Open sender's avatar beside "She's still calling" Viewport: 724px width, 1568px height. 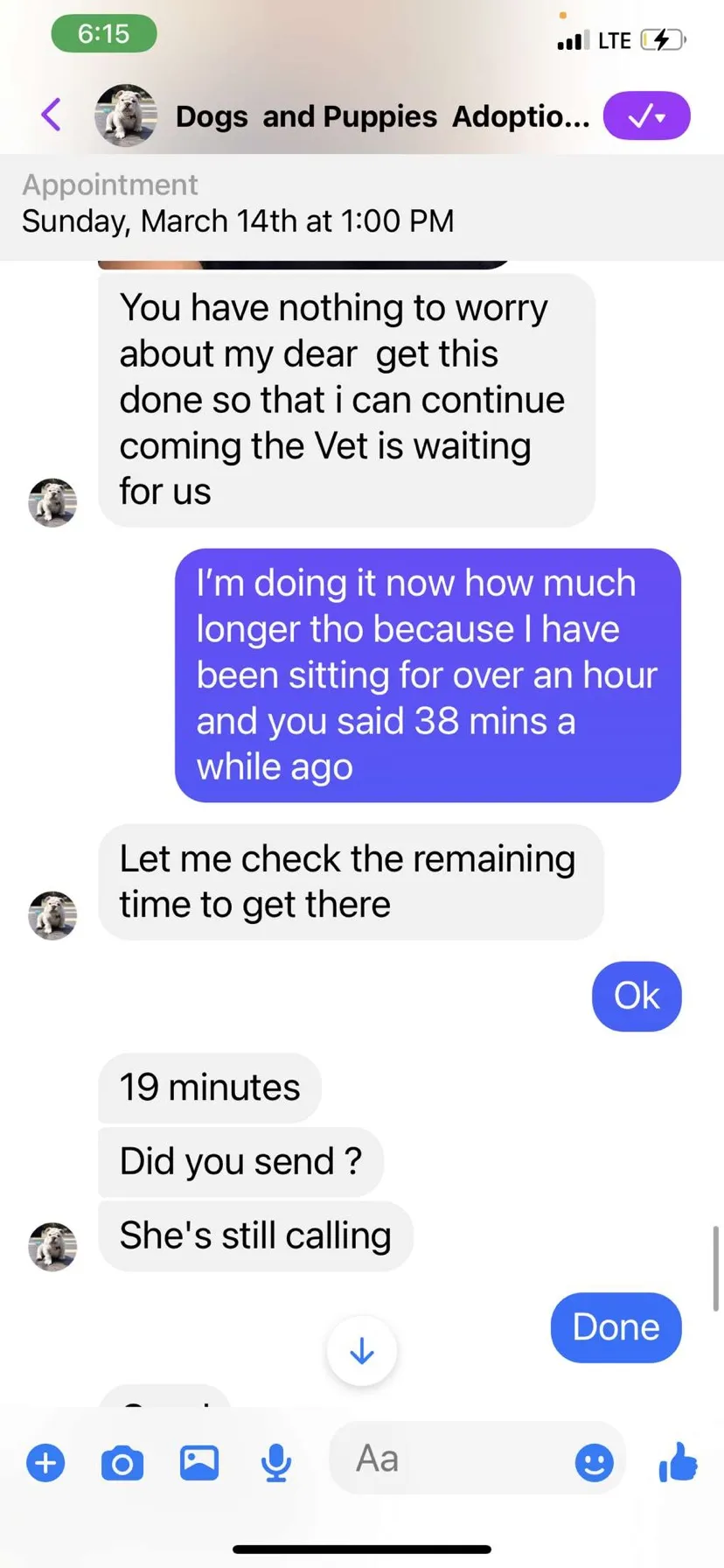pyautogui.click(x=52, y=1246)
